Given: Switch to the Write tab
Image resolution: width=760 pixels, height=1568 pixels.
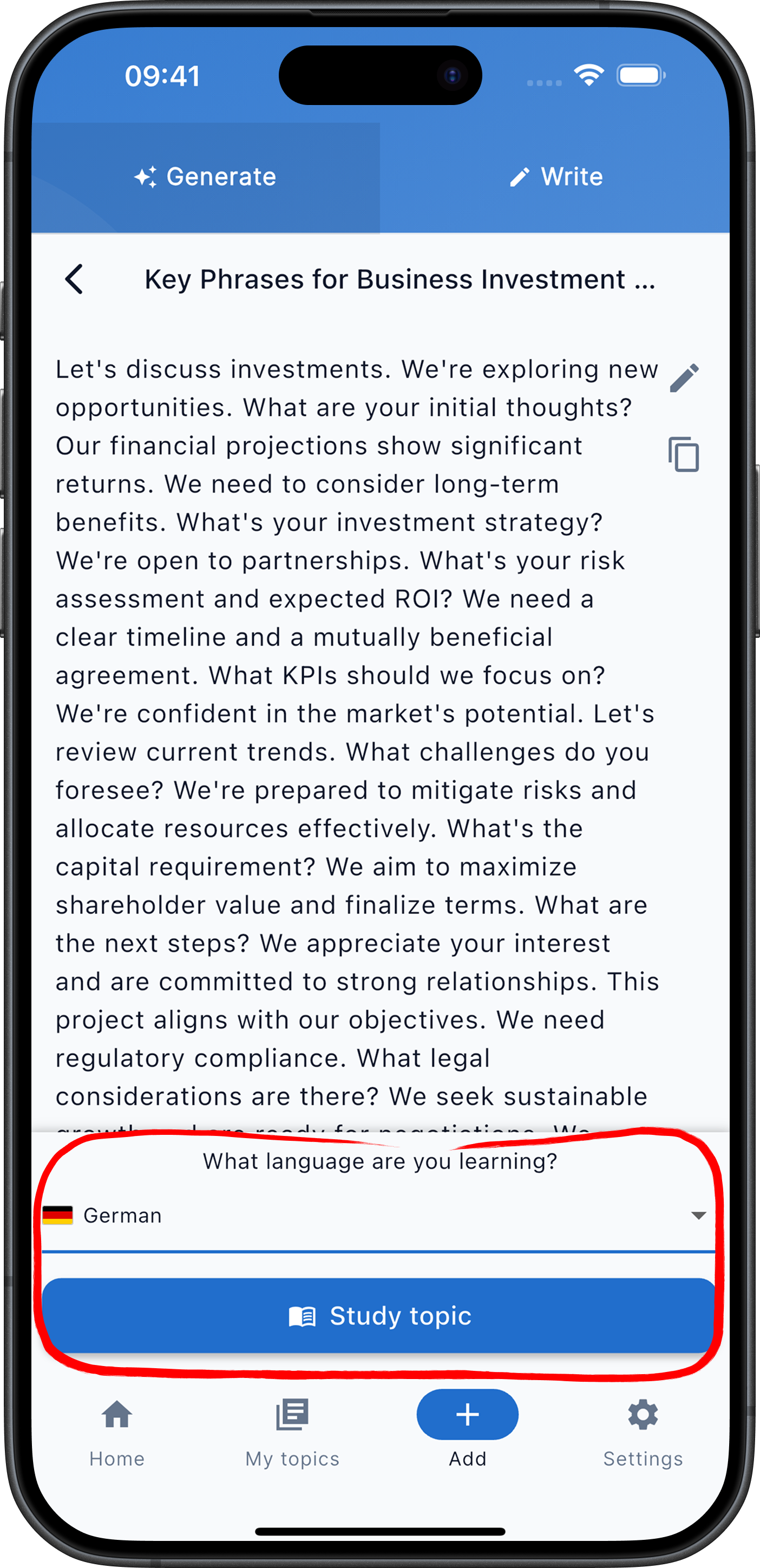Looking at the screenshot, I should [555, 177].
